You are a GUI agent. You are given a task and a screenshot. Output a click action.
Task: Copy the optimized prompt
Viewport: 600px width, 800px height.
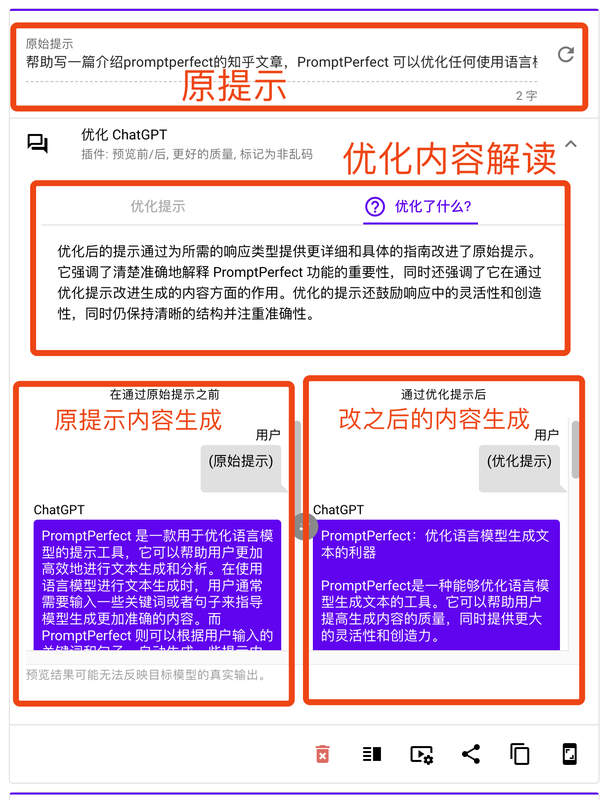point(520,754)
